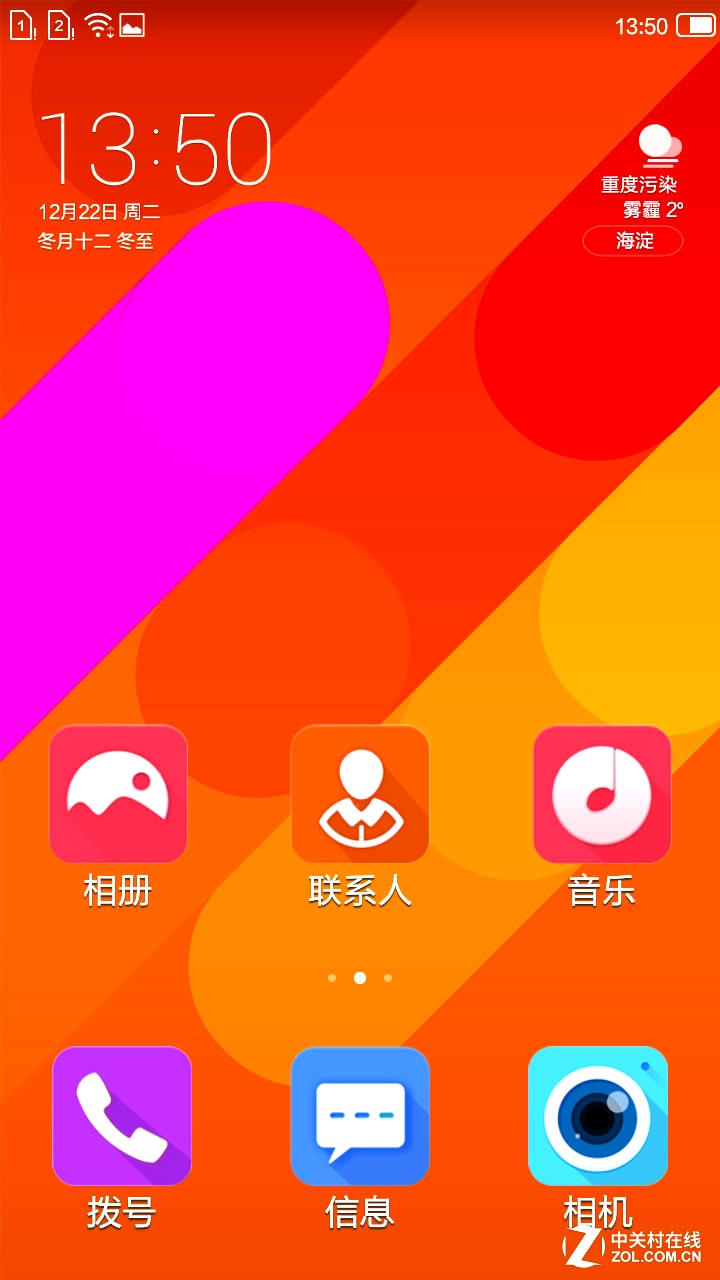Open the 信息 messages app
The height and width of the screenshot is (1280, 720).
click(360, 1116)
